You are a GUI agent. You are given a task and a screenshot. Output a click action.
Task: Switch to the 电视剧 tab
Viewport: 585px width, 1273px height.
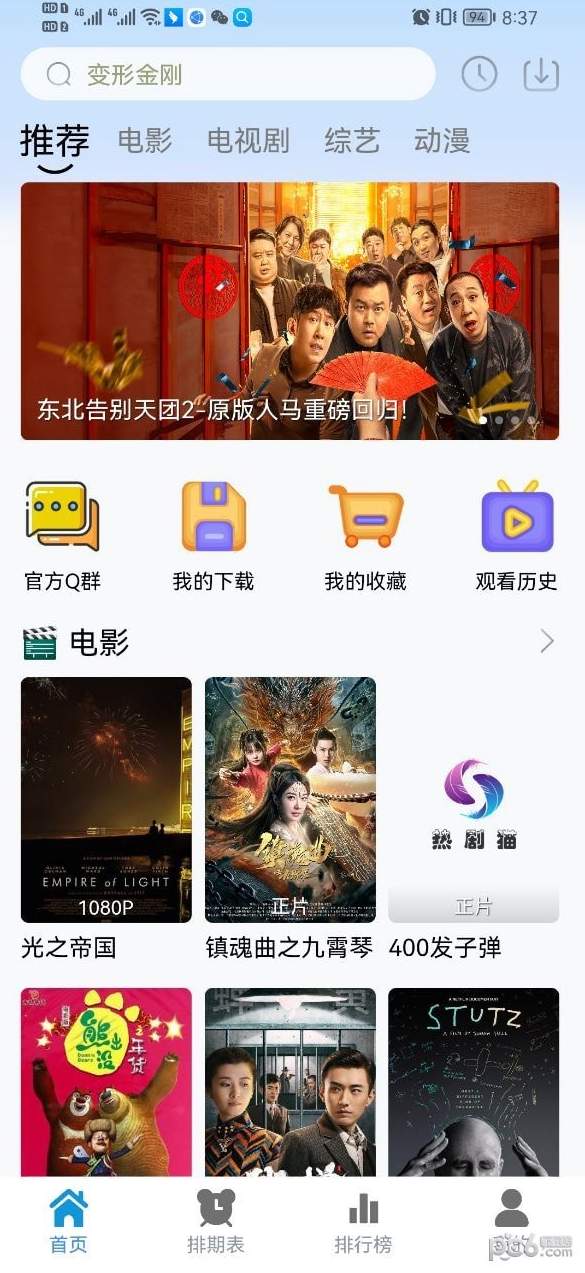248,141
